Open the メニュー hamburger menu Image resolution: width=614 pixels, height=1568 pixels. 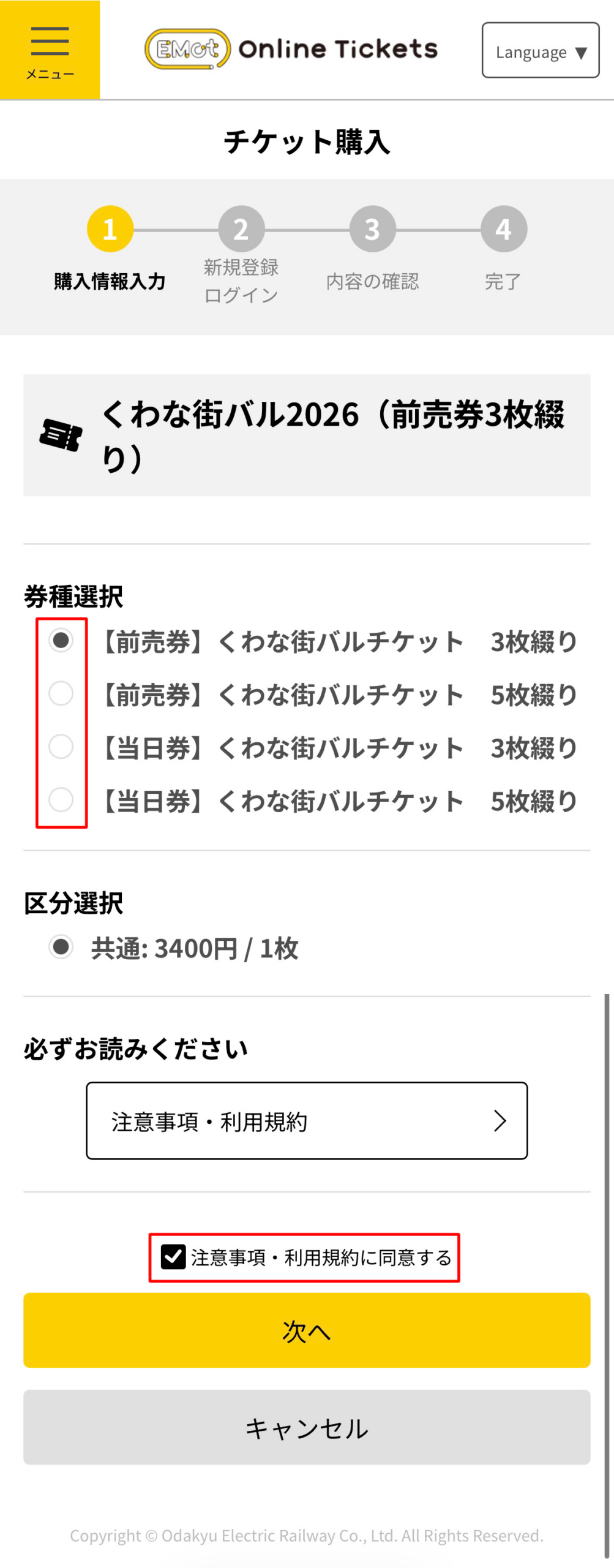[50, 50]
